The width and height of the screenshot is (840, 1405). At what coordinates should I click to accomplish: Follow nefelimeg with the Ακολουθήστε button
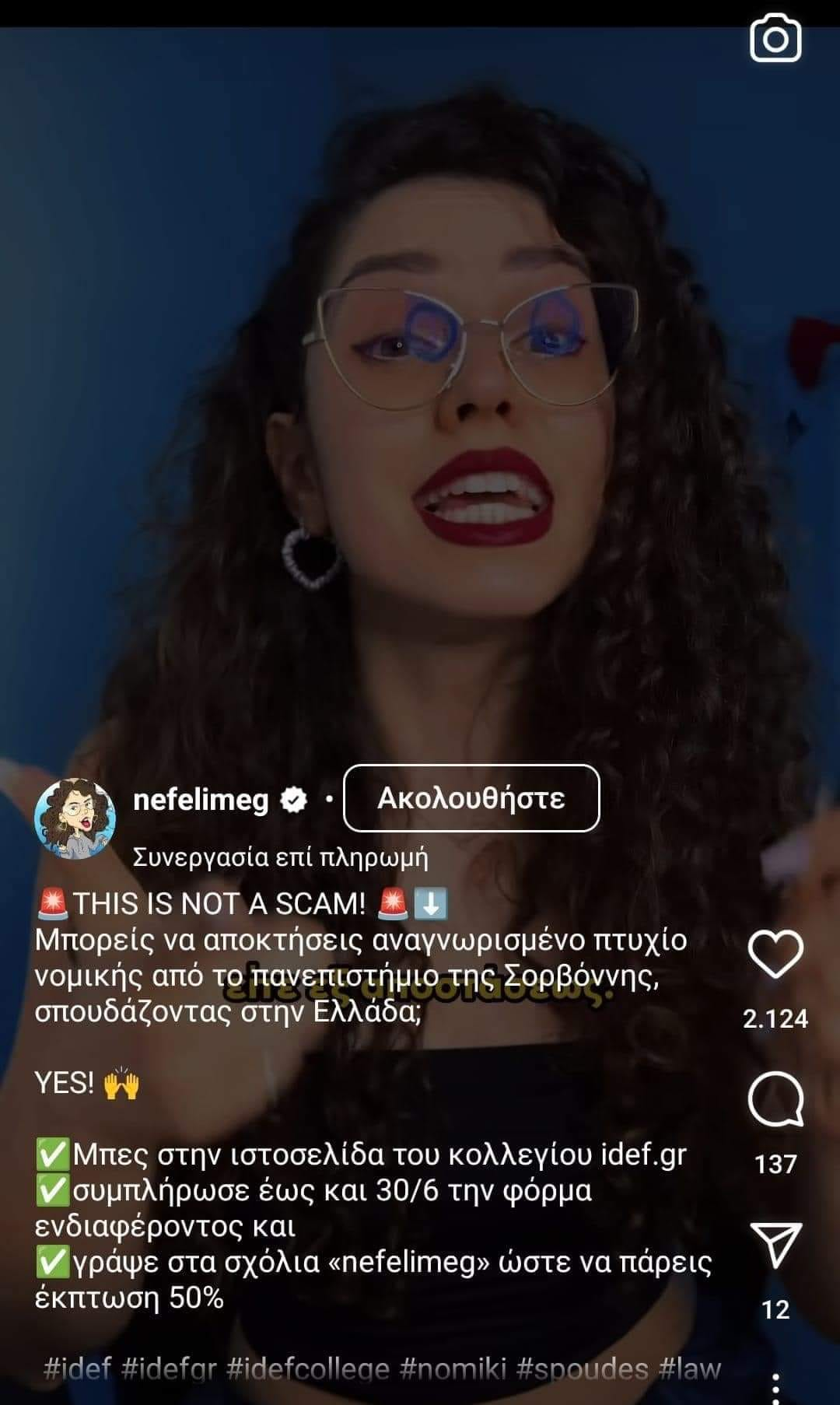(471, 798)
